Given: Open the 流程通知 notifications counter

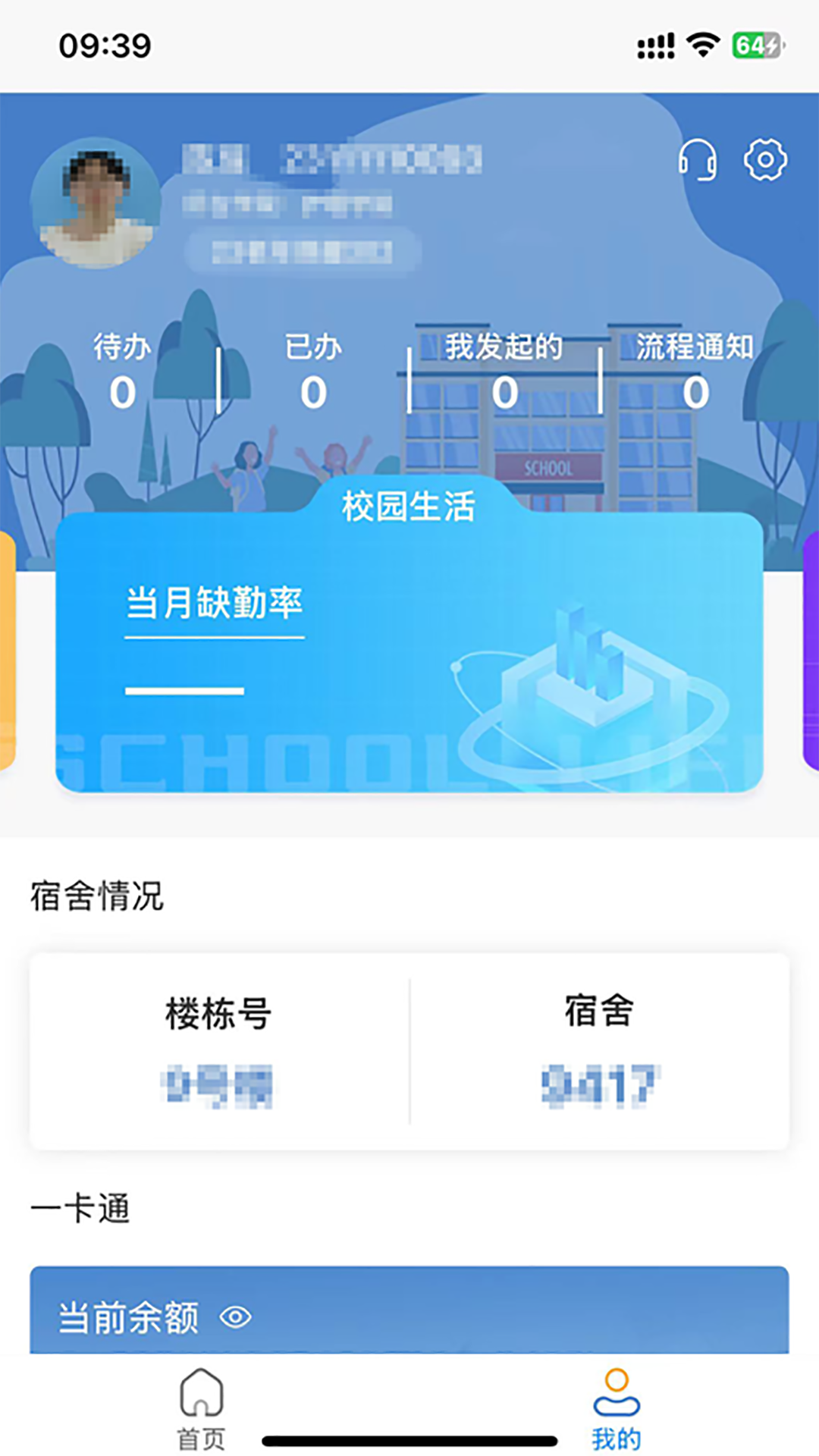Looking at the screenshot, I should tap(694, 372).
